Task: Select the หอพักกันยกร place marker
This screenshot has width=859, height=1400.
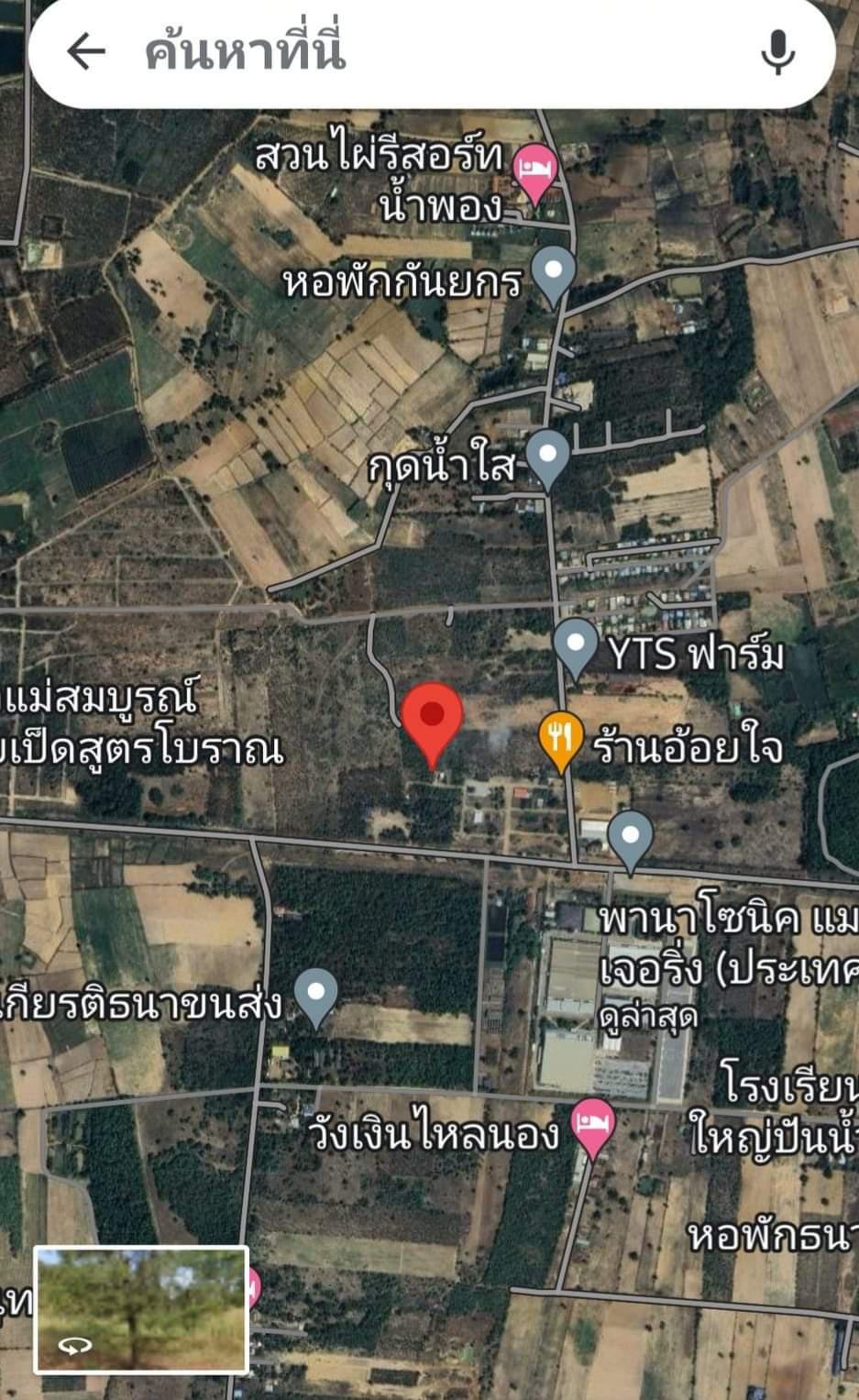Action: point(554,276)
